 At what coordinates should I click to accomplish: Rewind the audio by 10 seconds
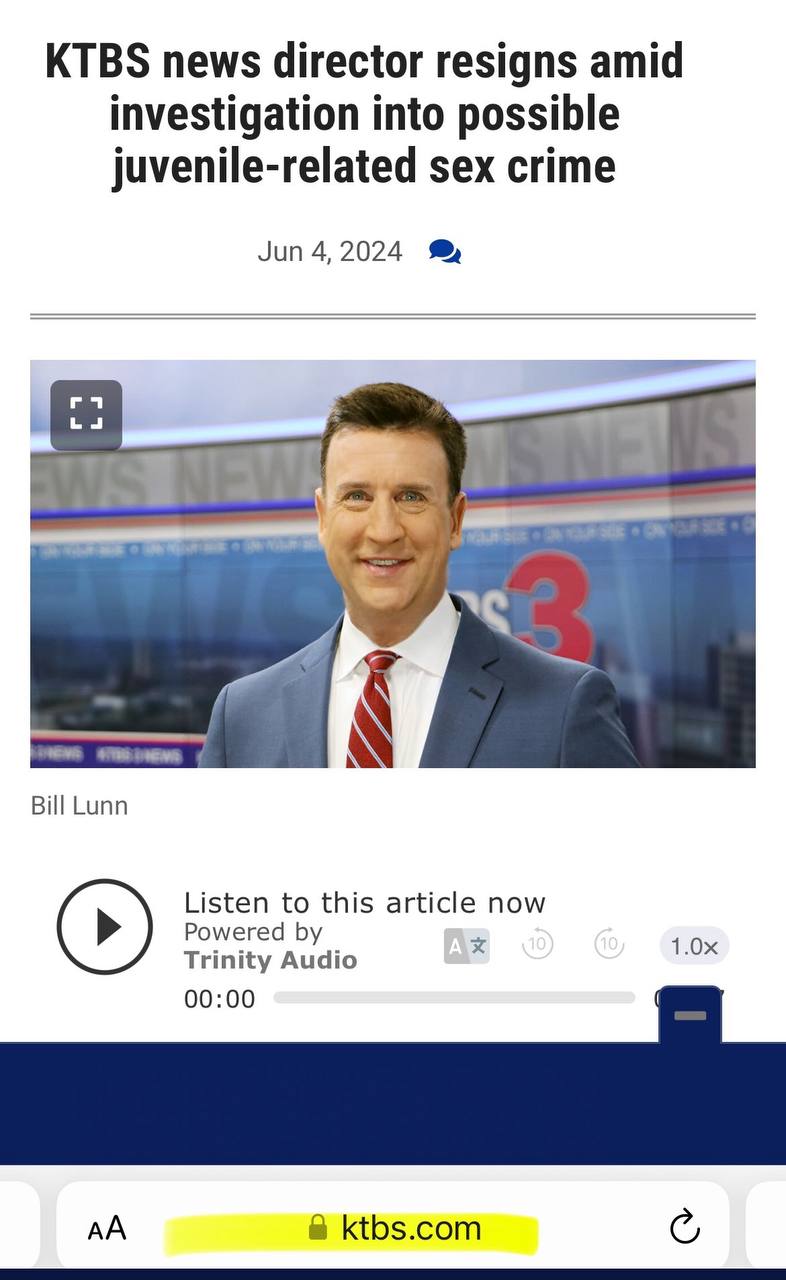coord(538,944)
